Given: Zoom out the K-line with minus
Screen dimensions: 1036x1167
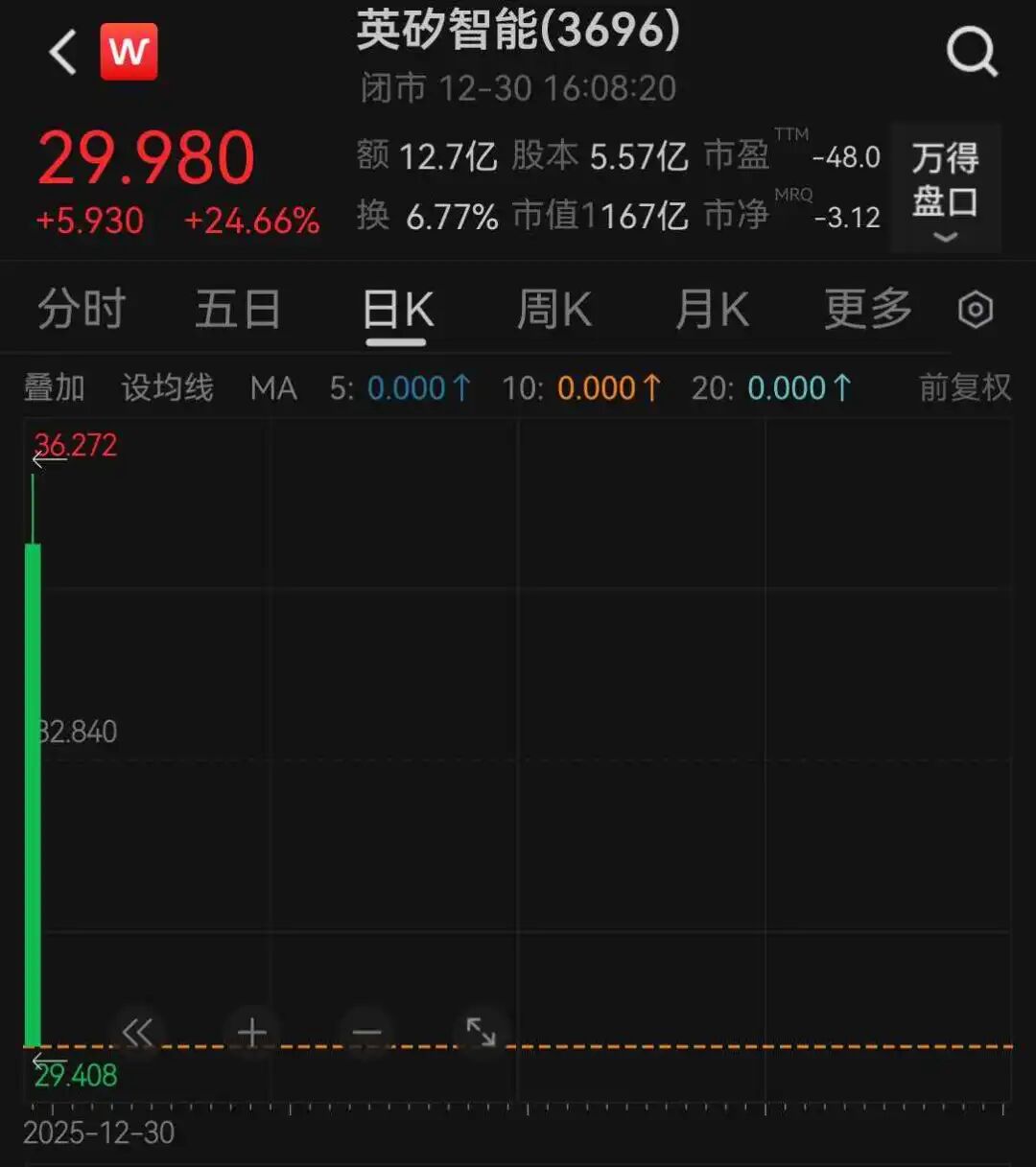Looking at the screenshot, I should 366,1033.
